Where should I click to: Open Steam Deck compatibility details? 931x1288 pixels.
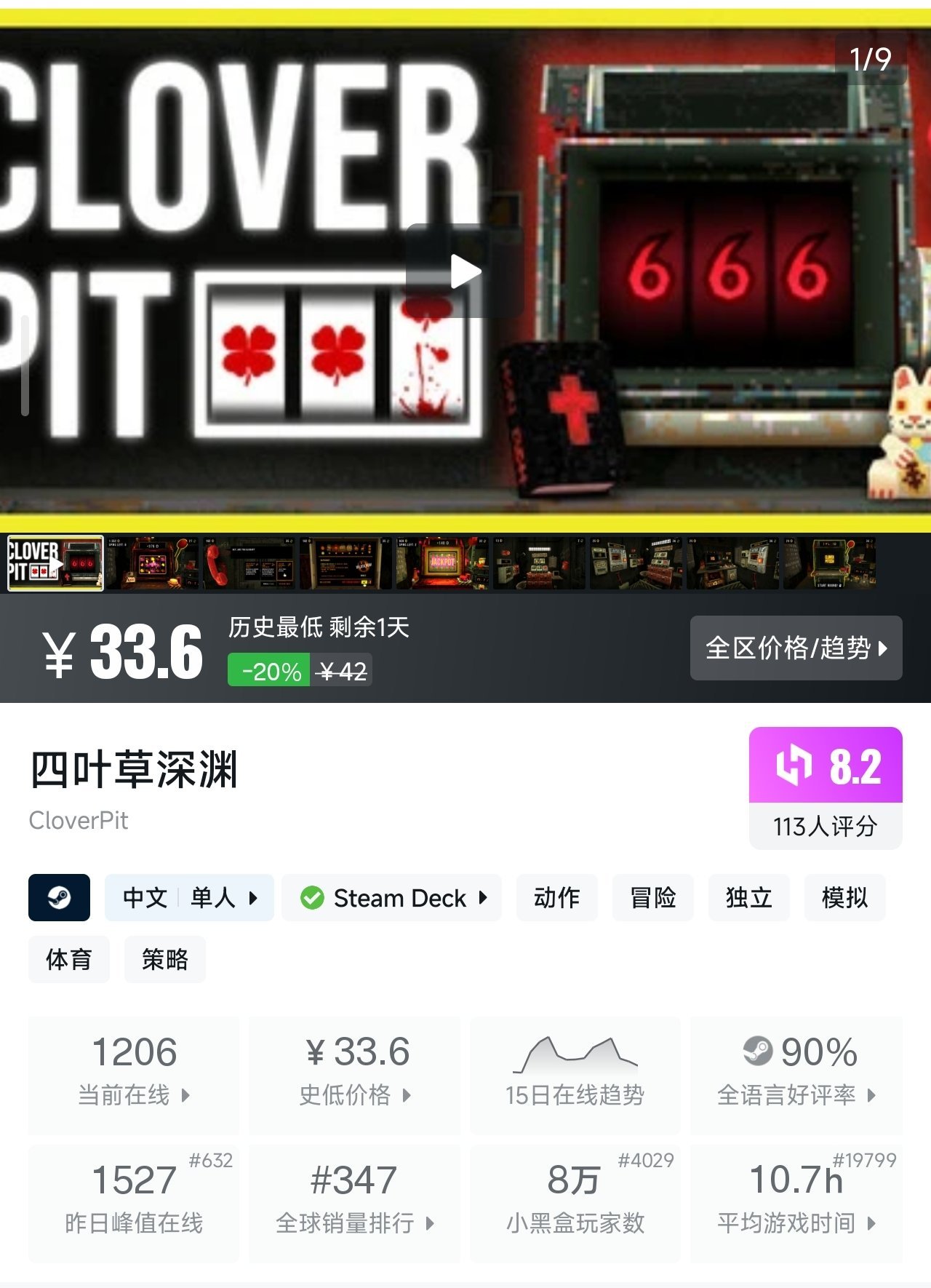point(392,897)
